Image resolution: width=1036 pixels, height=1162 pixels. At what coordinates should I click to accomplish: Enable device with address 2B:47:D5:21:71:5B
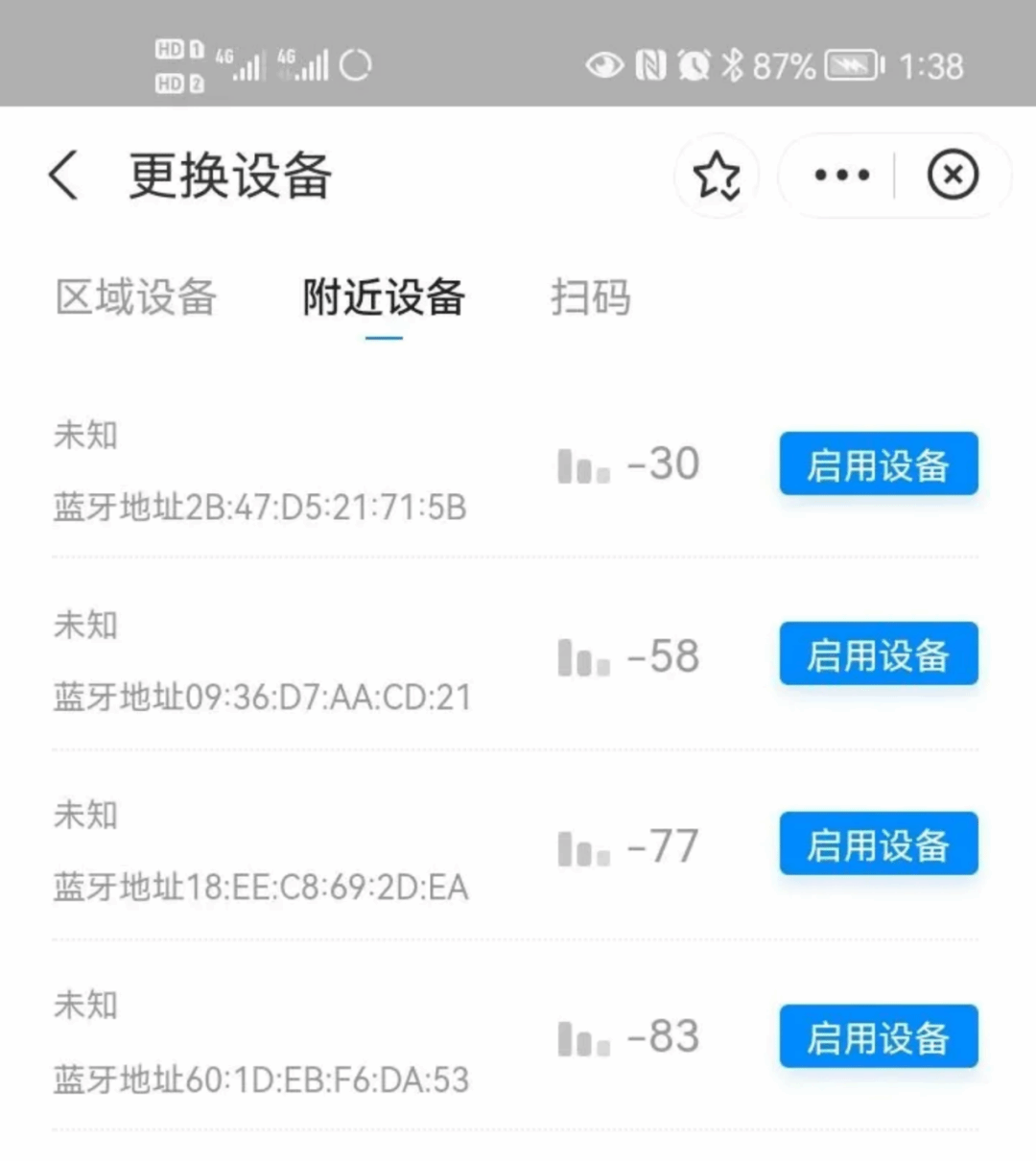point(878,464)
